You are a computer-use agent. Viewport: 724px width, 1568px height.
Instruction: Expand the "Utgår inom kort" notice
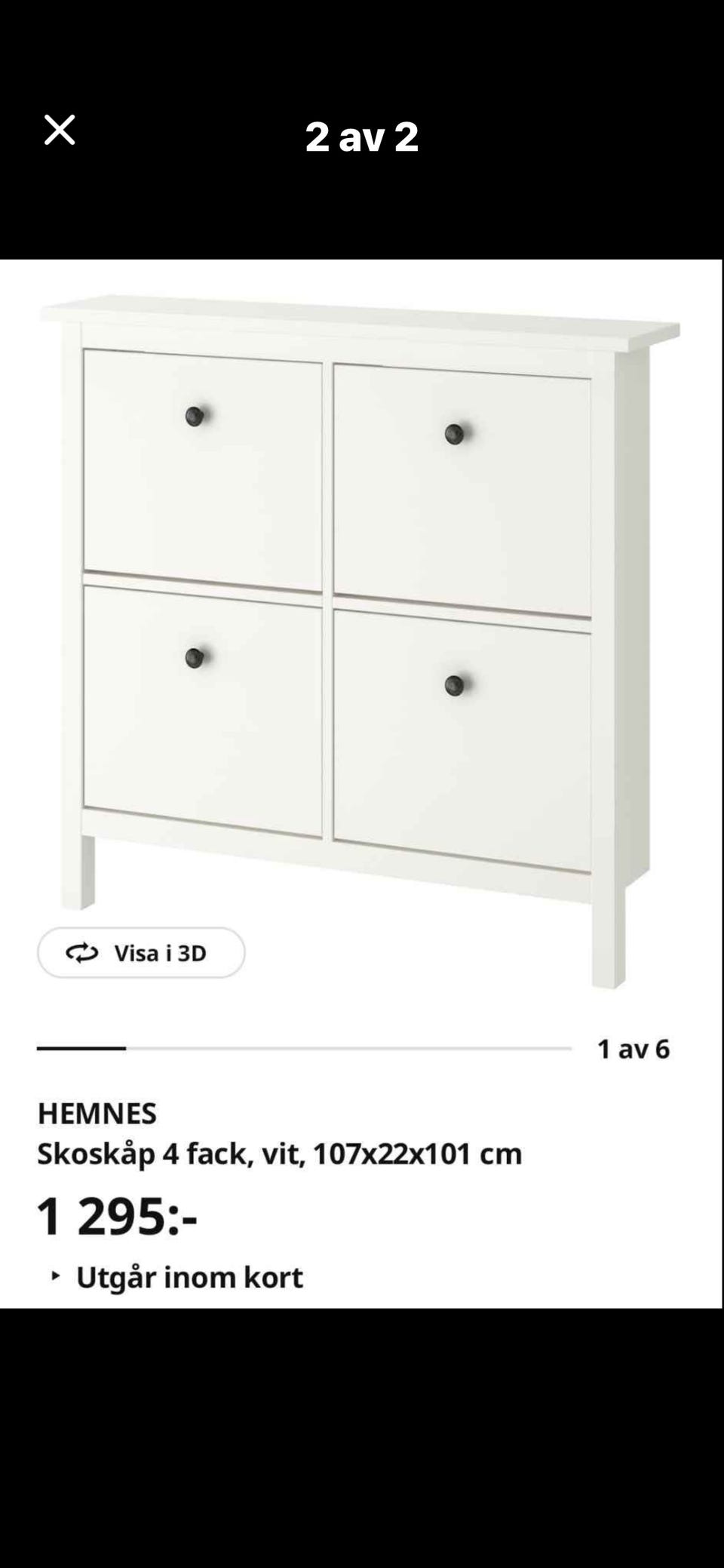click(189, 1277)
